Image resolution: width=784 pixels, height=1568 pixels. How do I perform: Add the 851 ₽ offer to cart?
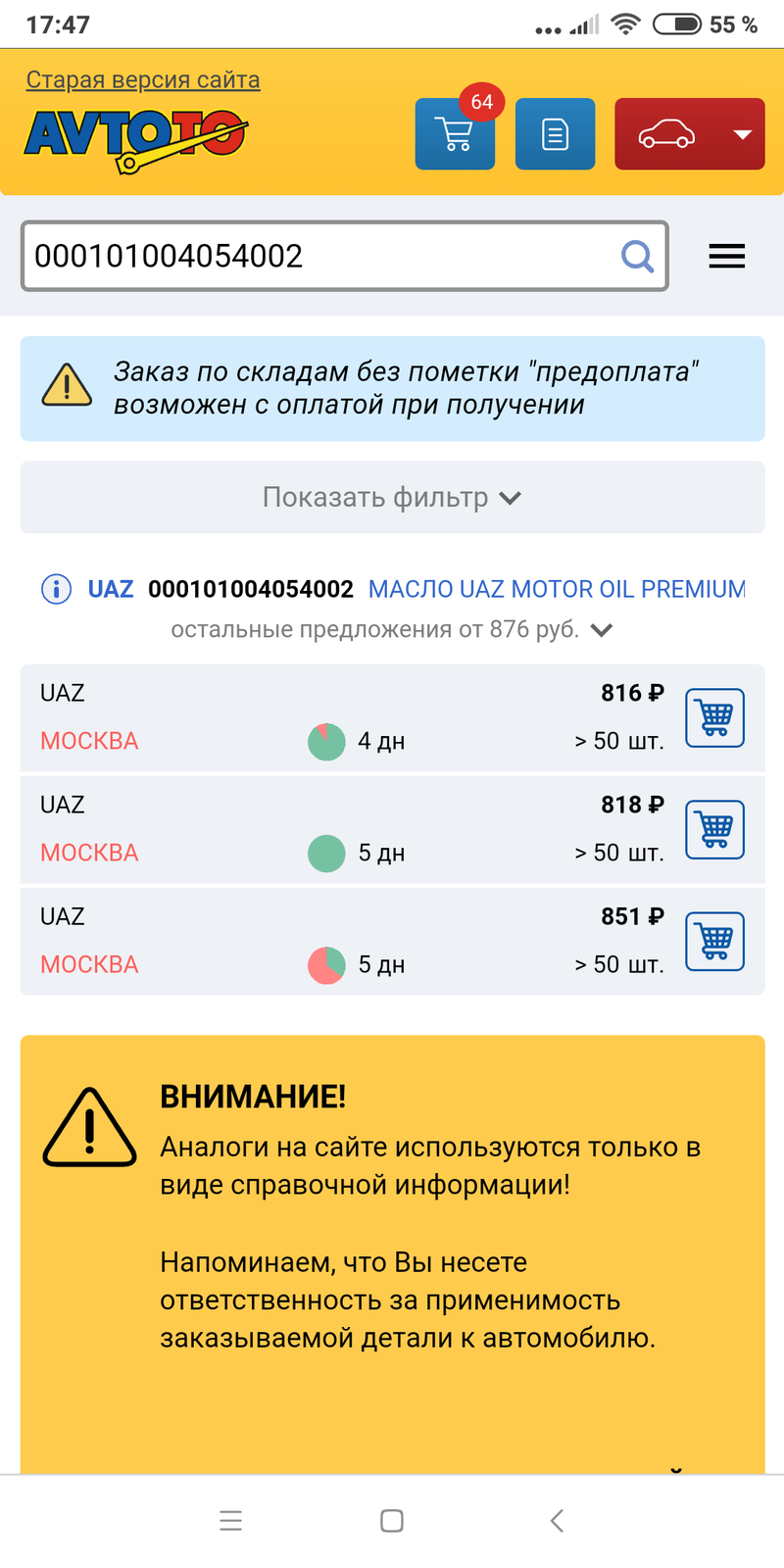point(714,941)
